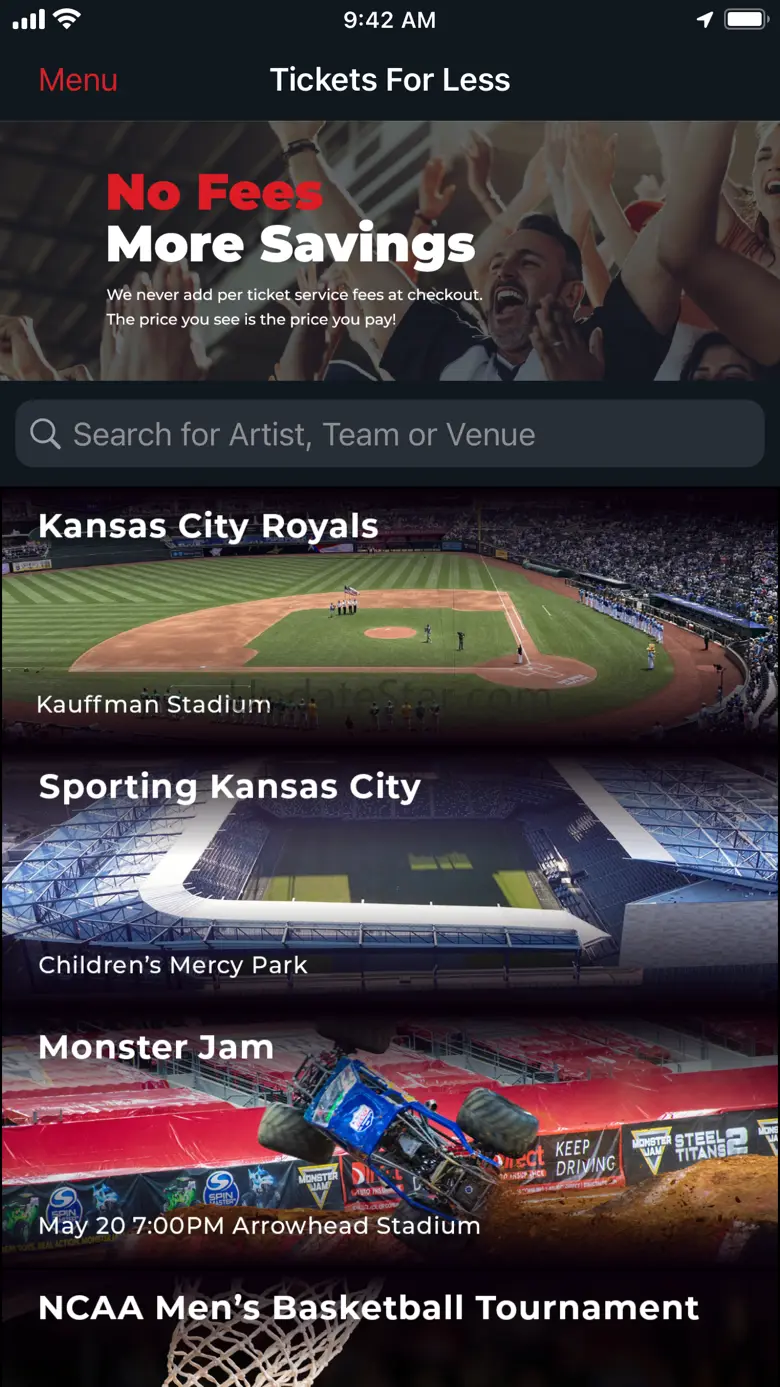780x1387 pixels.
Task: Tap the Search for Artist, Team or Venue field
Action: tap(390, 434)
